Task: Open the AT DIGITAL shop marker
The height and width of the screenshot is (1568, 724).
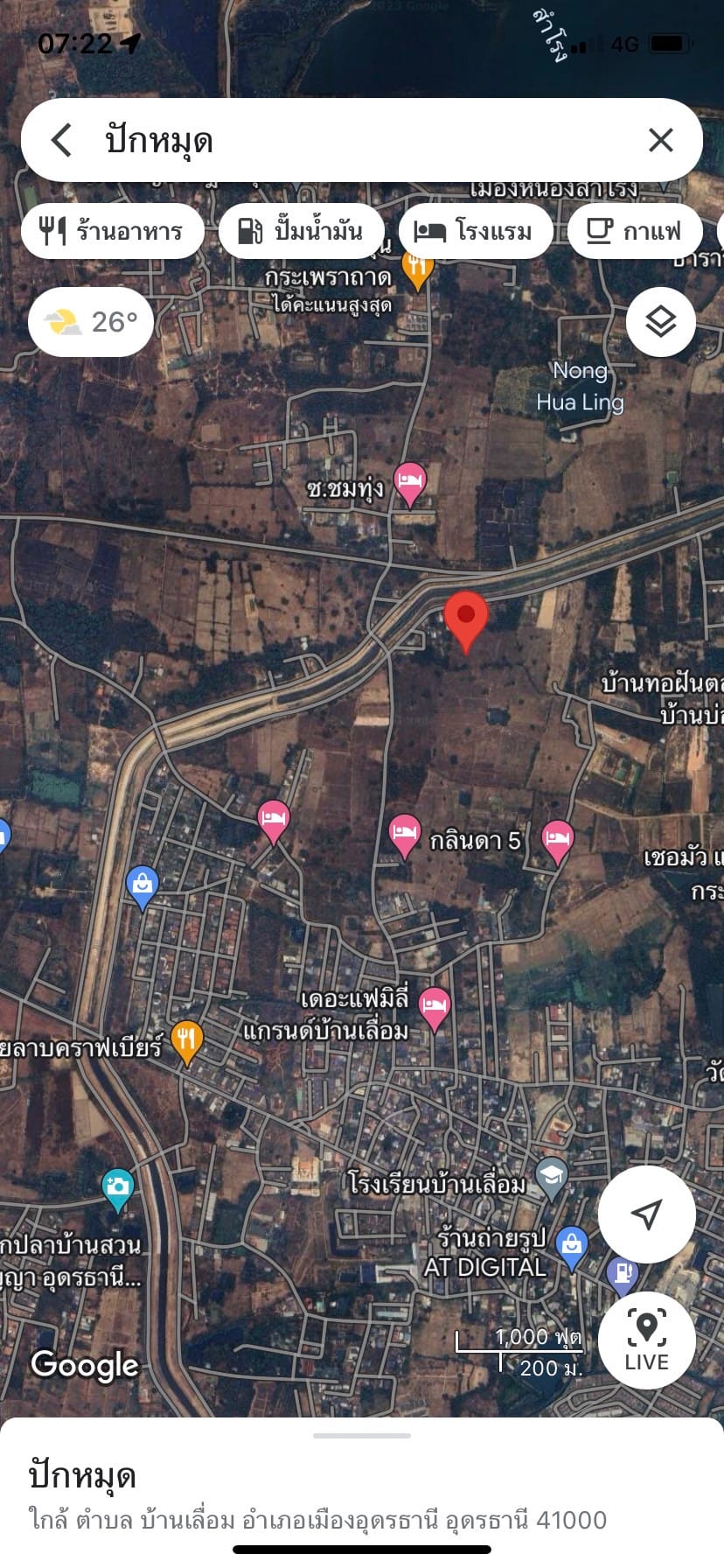Action: tap(572, 1248)
